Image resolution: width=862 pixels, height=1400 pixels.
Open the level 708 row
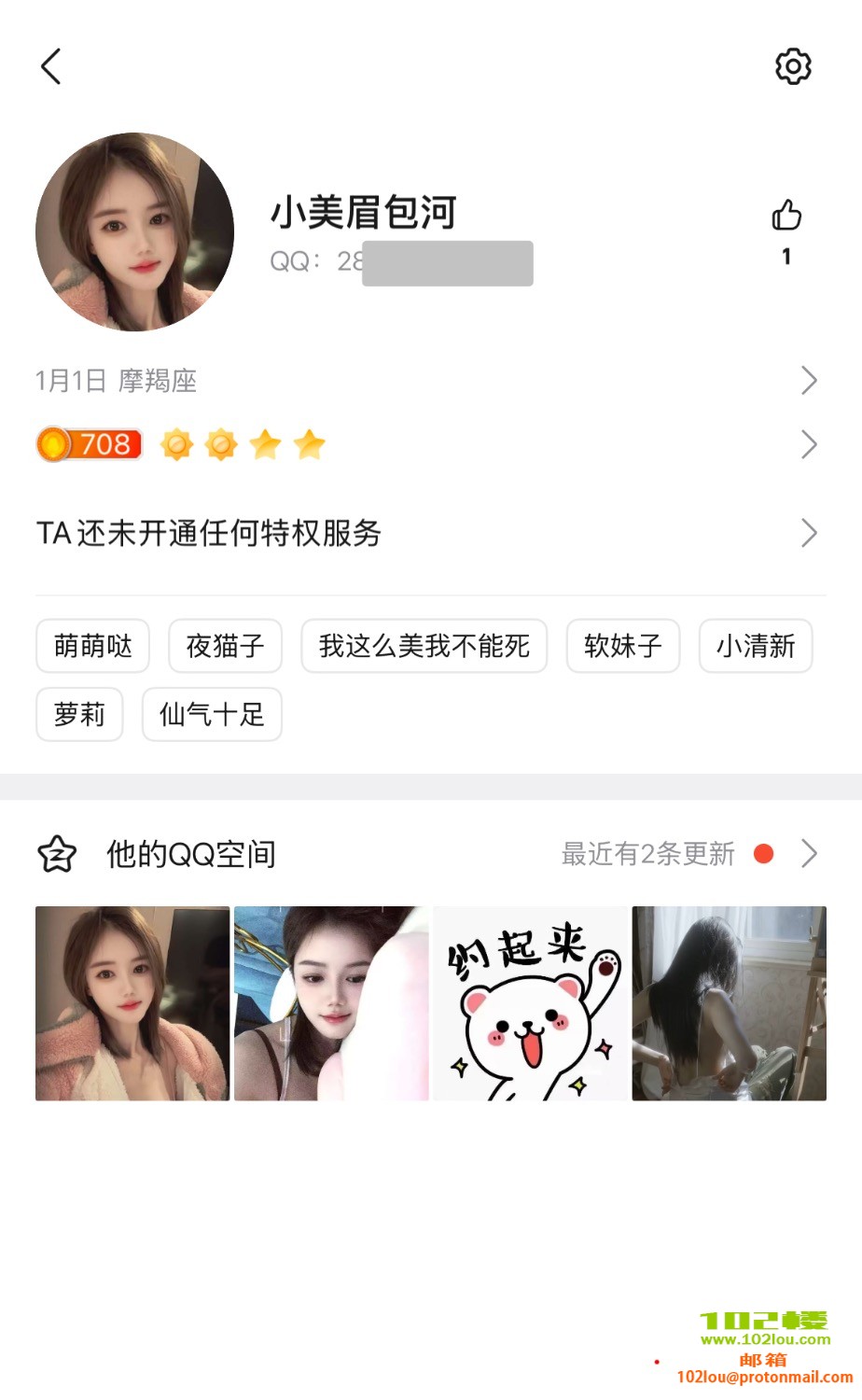pos(429,444)
